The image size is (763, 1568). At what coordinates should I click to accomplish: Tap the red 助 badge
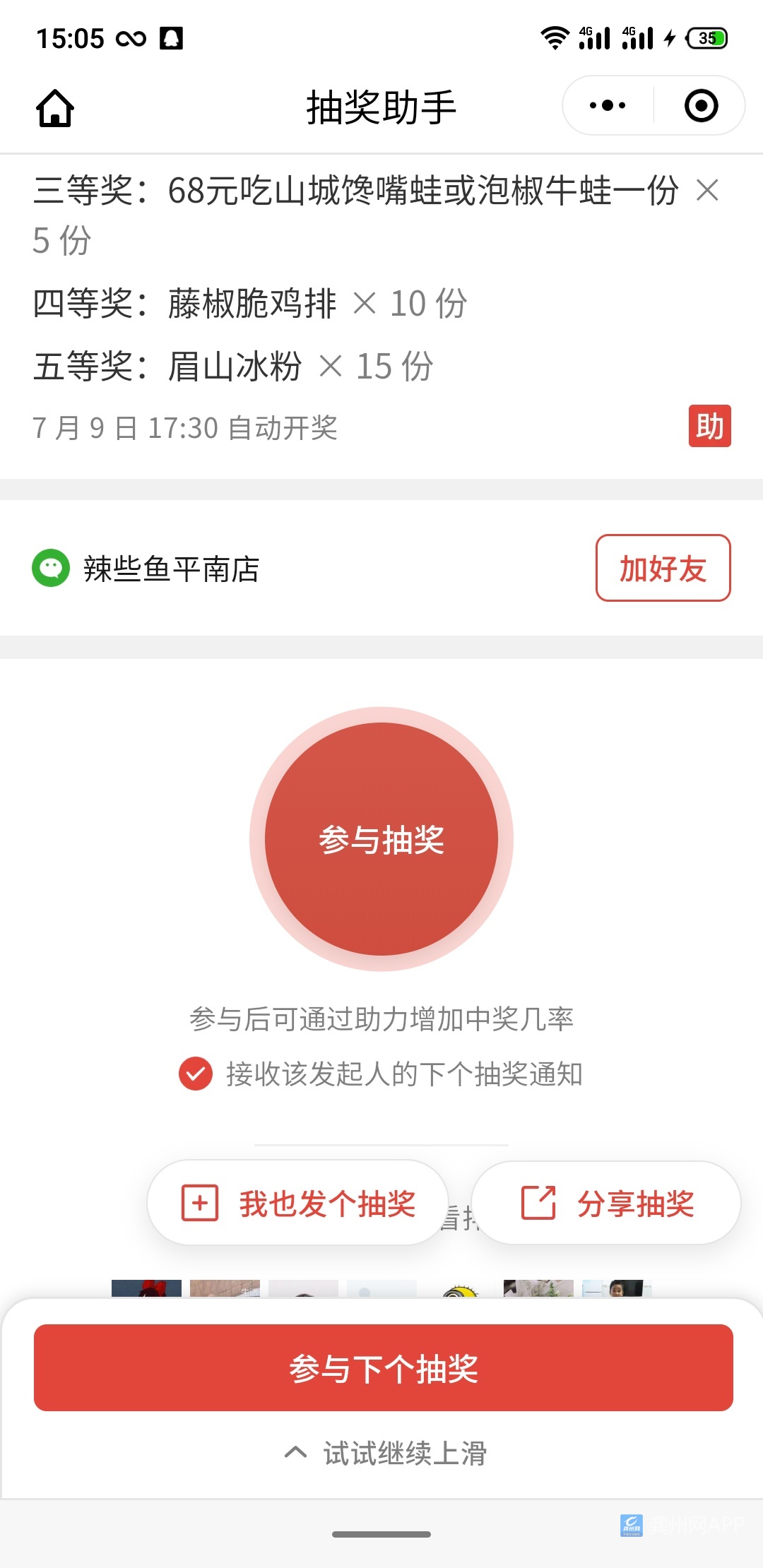(x=709, y=426)
